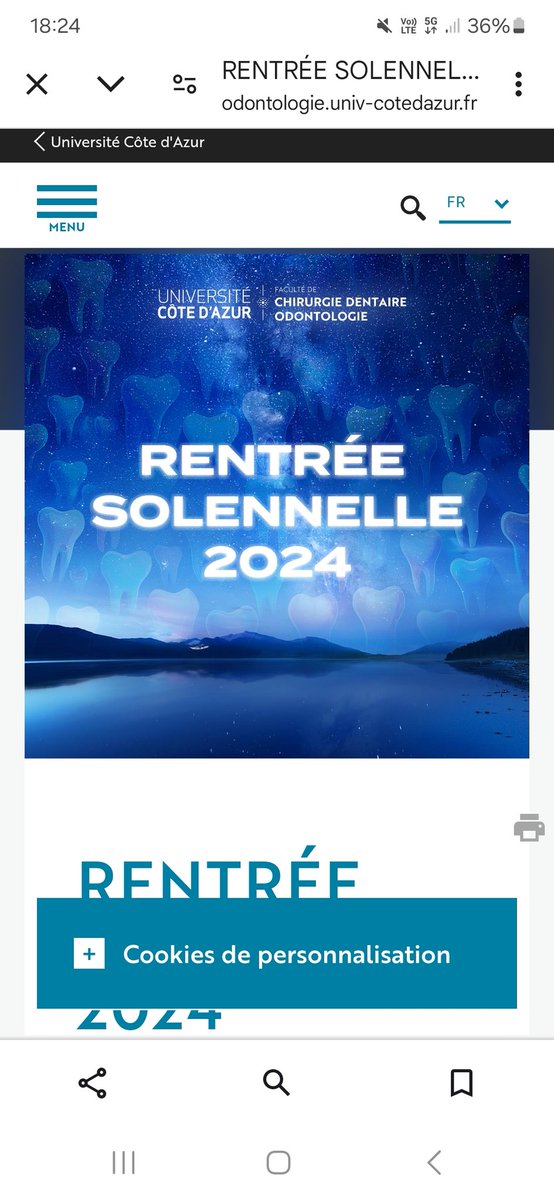Screen dimensions: 554x1200
Task: Expand Cookies de personnalisation
Action: click(277, 954)
